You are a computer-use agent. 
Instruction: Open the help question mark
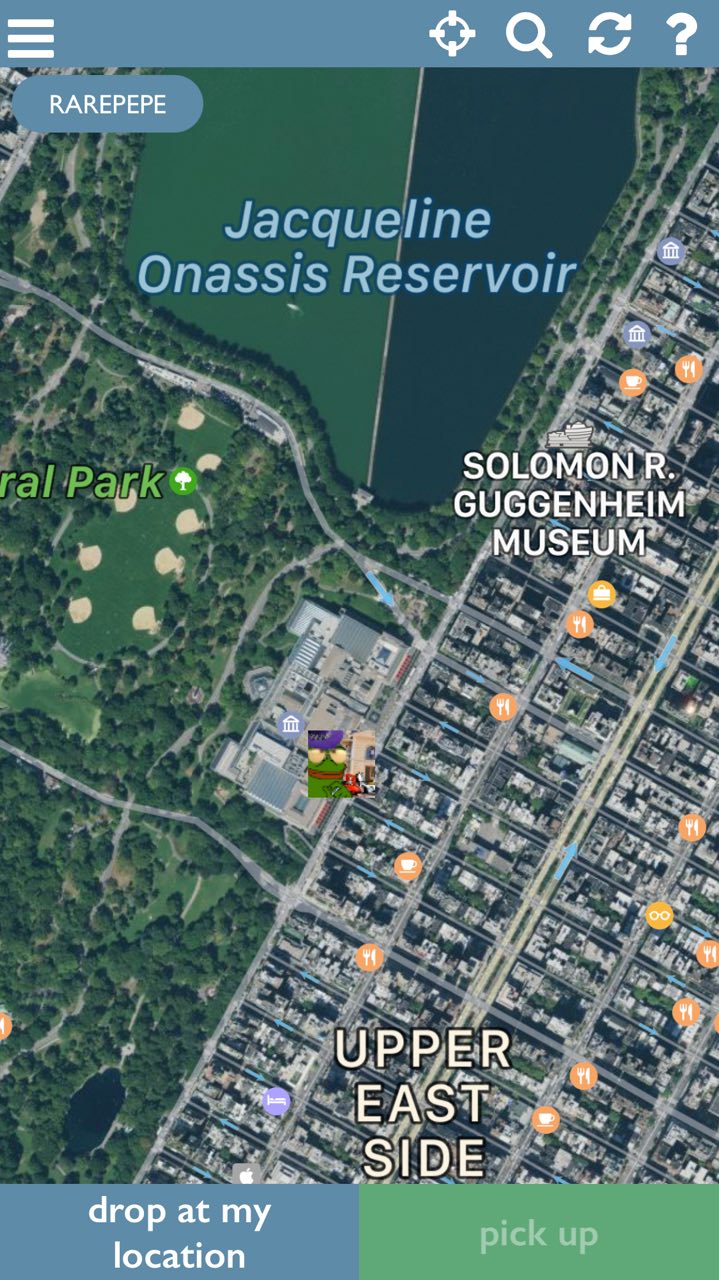pos(682,35)
